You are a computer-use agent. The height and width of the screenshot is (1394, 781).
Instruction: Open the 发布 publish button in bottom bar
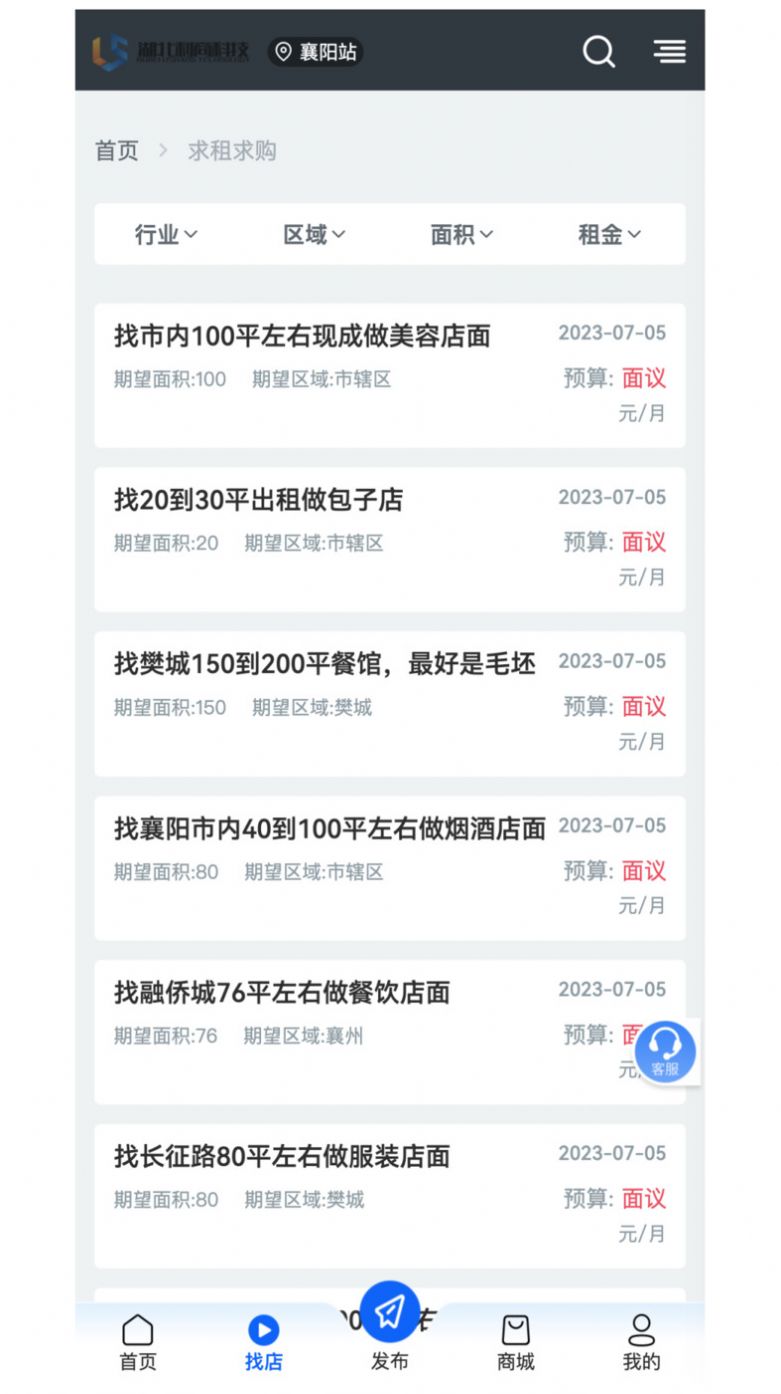(x=390, y=1310)
